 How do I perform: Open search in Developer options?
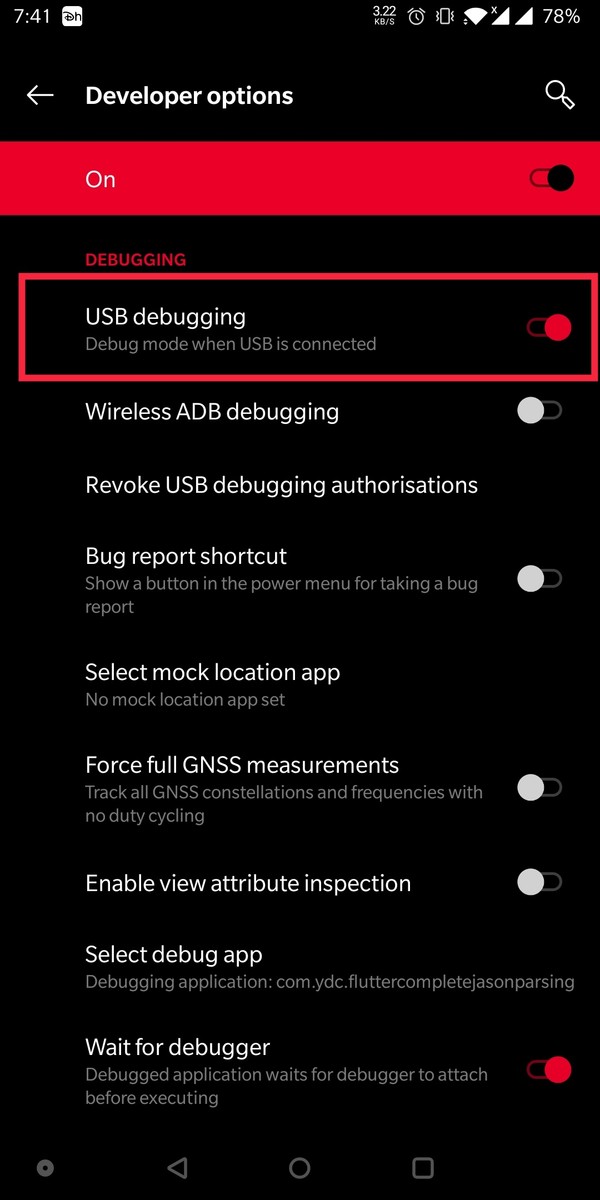click(559, 95)
